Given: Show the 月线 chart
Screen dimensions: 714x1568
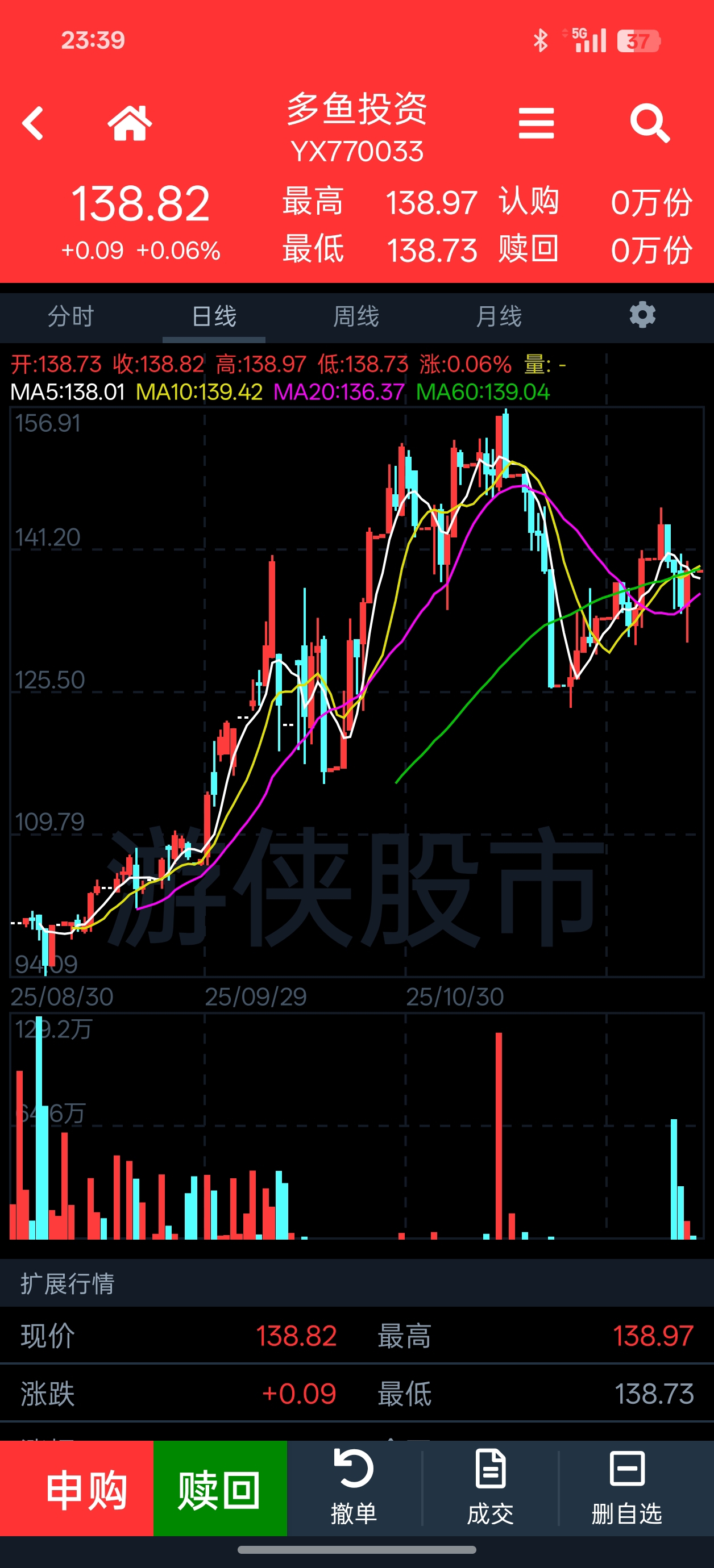Looking at the screenshot, I should point(499,316).
